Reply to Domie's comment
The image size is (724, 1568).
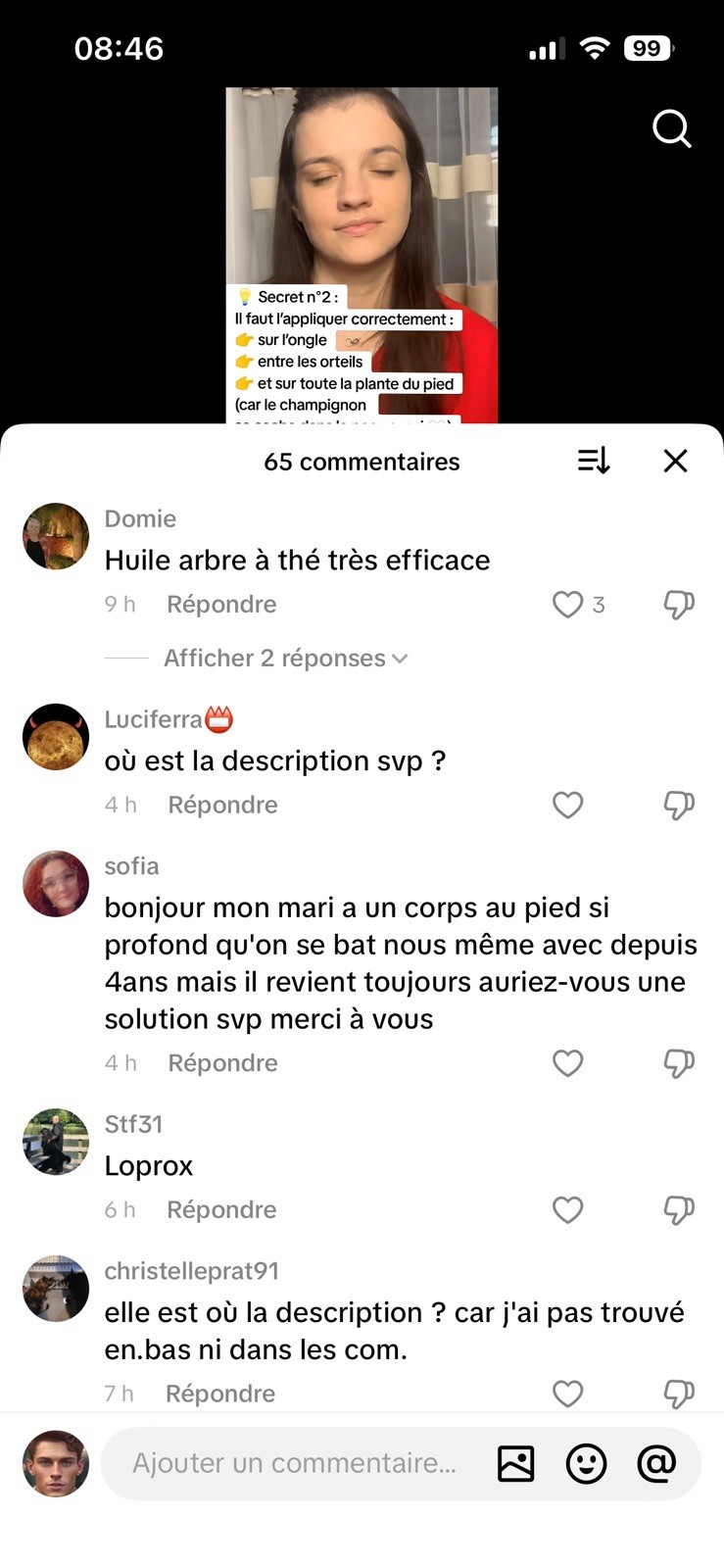[x=221, y=605]
